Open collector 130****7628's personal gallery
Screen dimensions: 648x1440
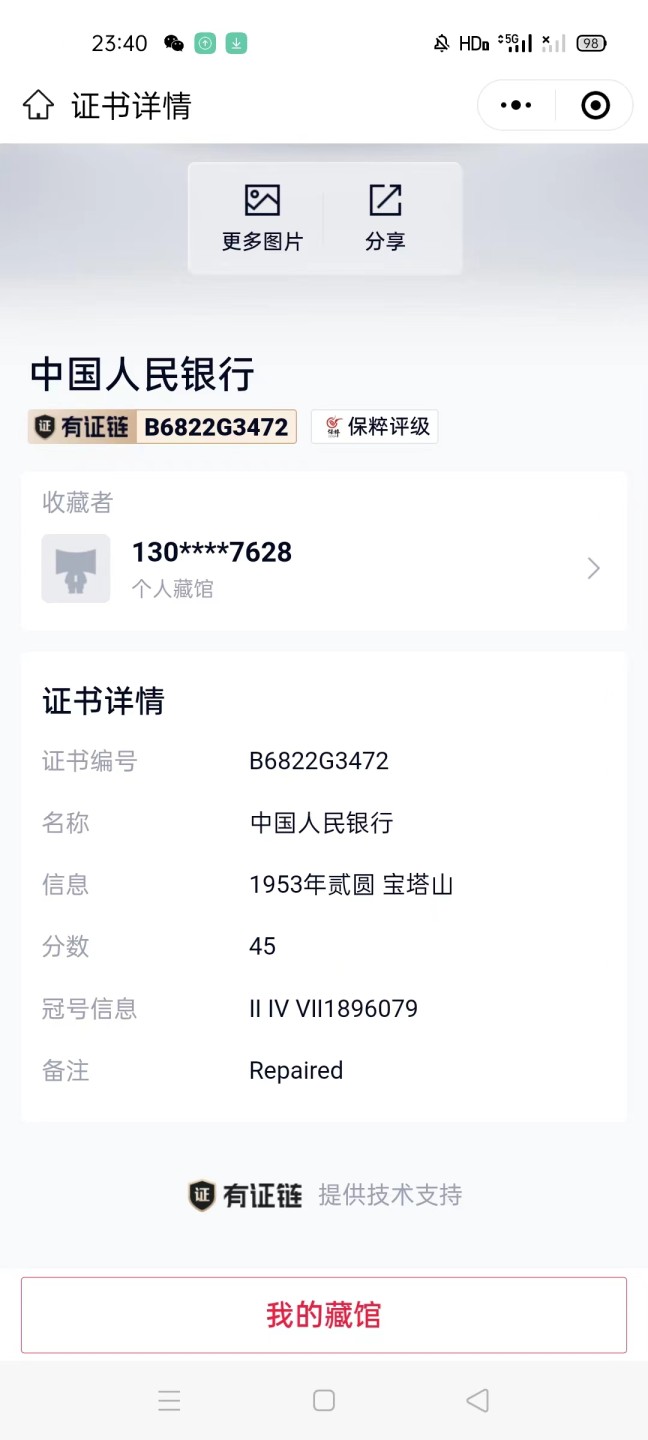(324, 568)
